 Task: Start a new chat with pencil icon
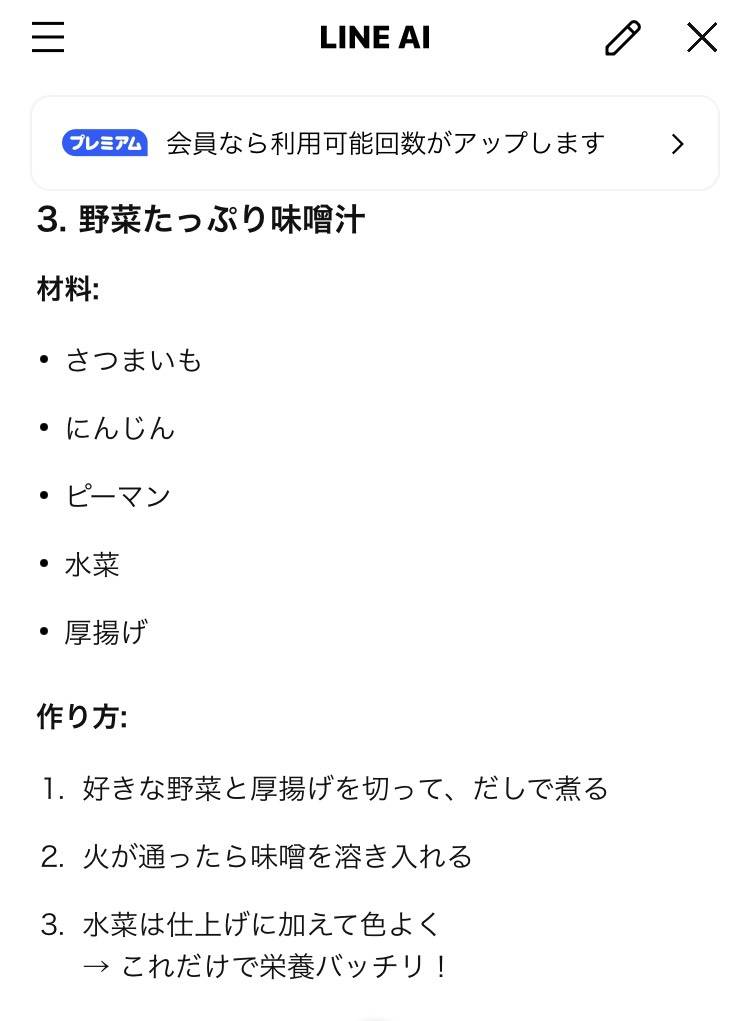pyautogui.click(x=622, y=38)
